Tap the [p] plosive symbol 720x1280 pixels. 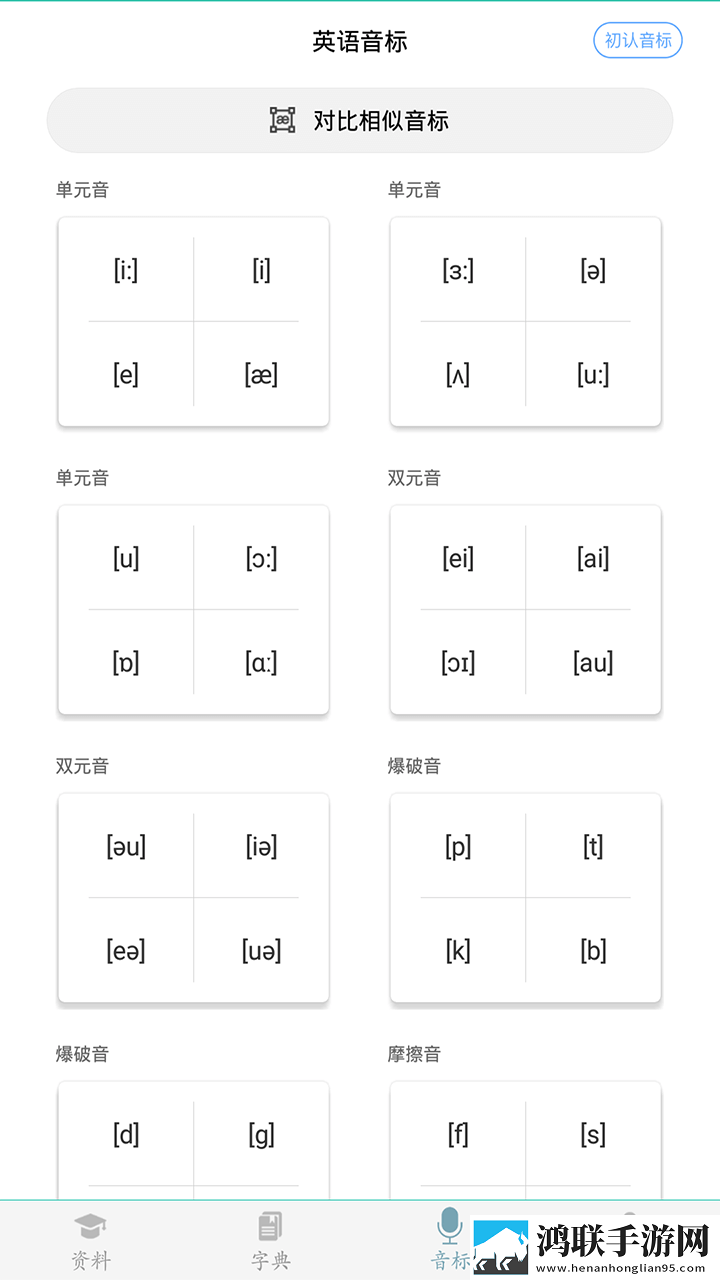pos(458,846)
